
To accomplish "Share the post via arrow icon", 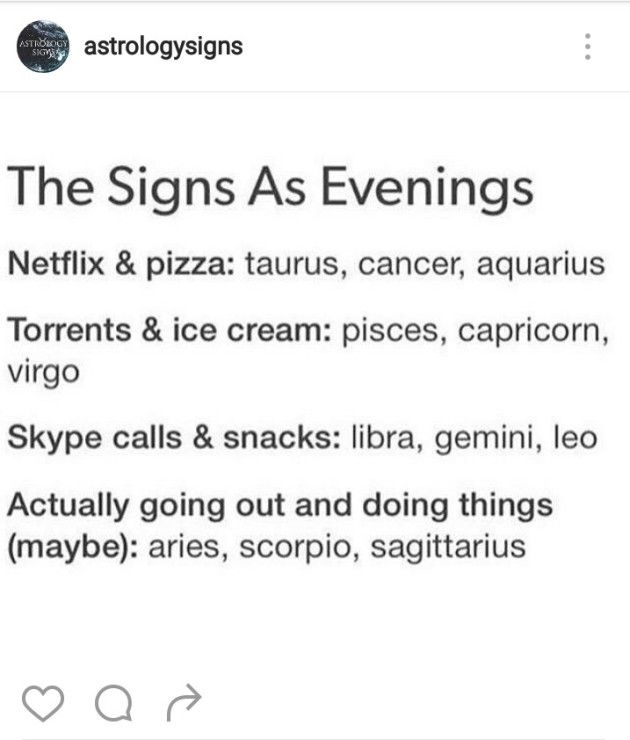I will pos(183,703).
